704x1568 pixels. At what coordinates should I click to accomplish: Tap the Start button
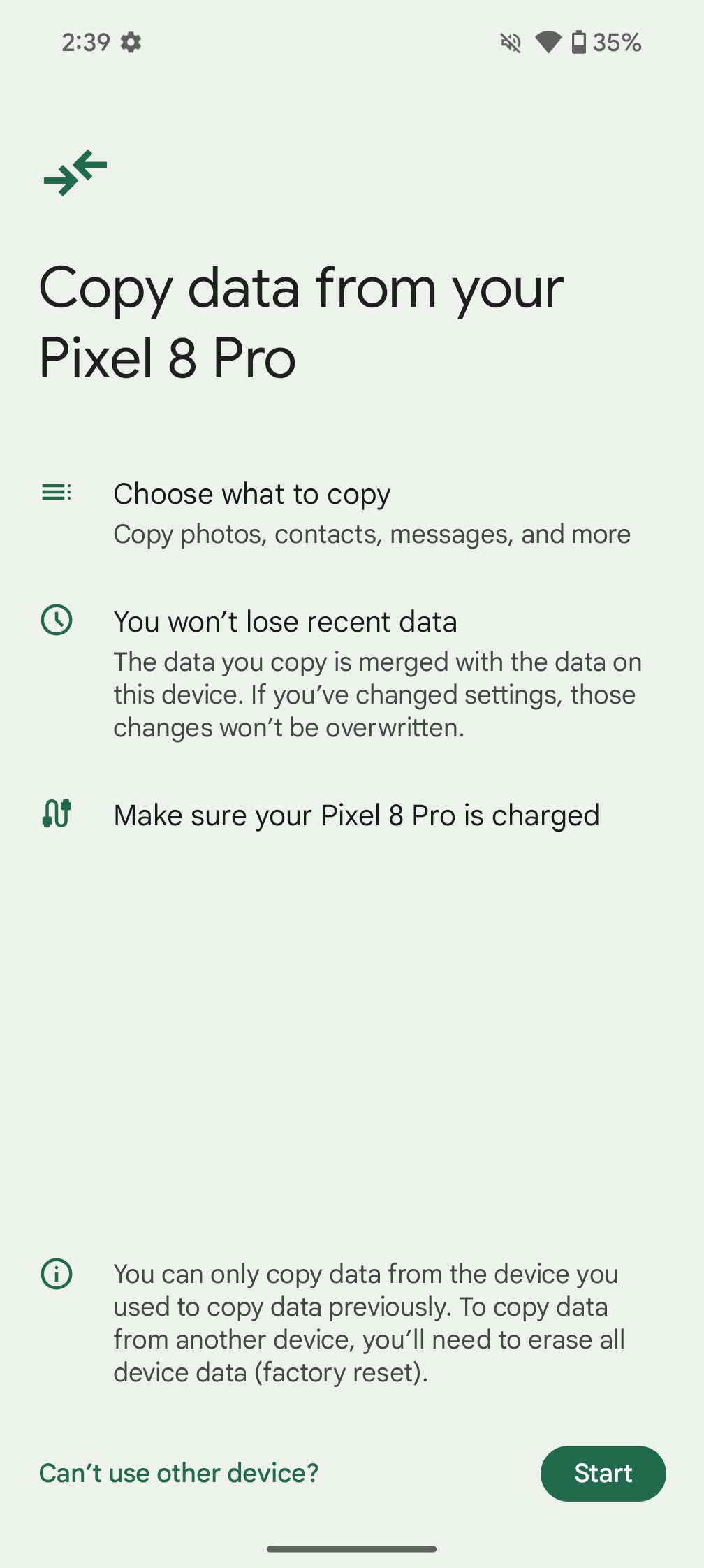click(x=603, y=1473)
